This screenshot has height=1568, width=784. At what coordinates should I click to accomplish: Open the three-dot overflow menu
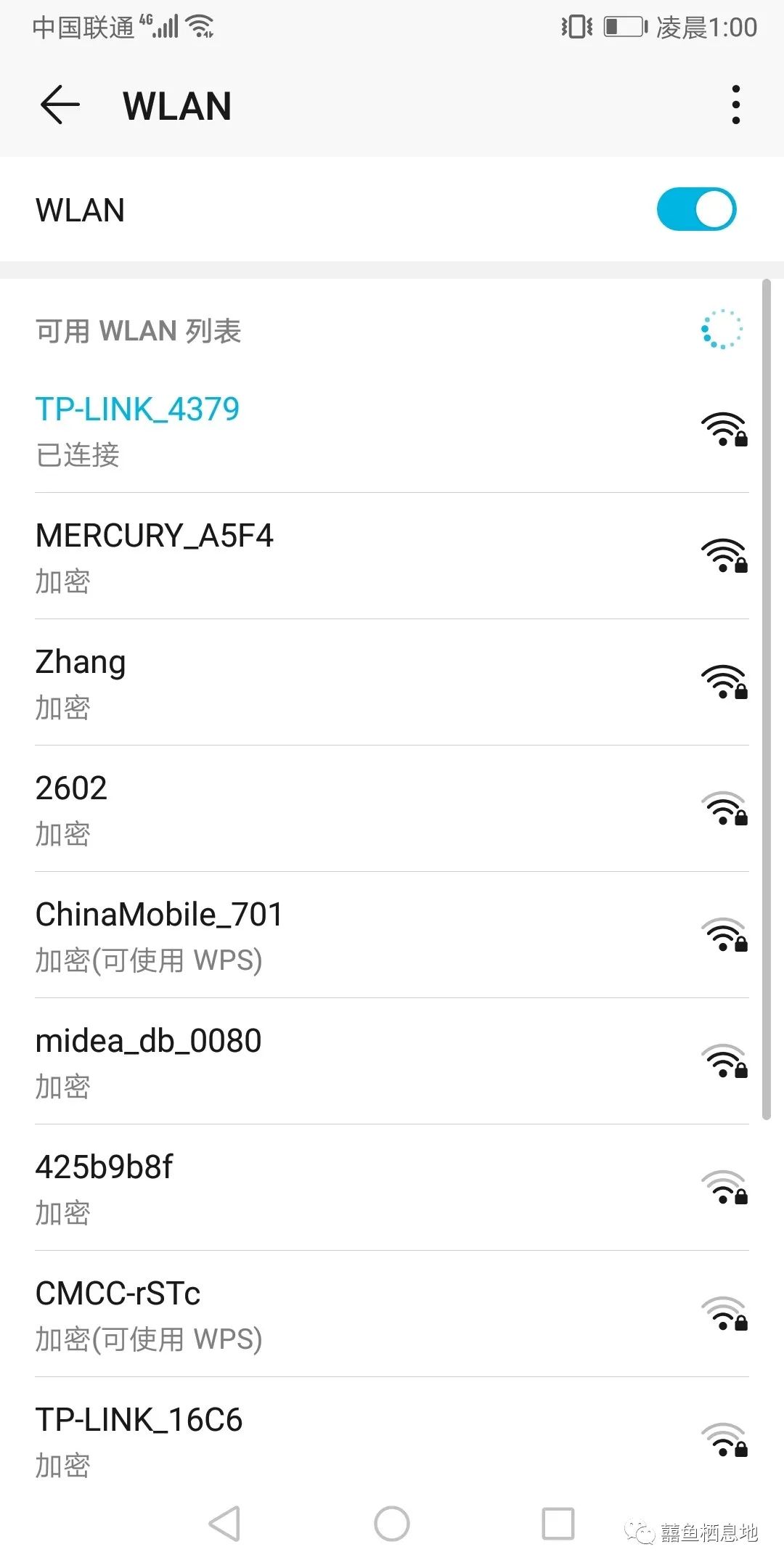[x=735, y=105]
